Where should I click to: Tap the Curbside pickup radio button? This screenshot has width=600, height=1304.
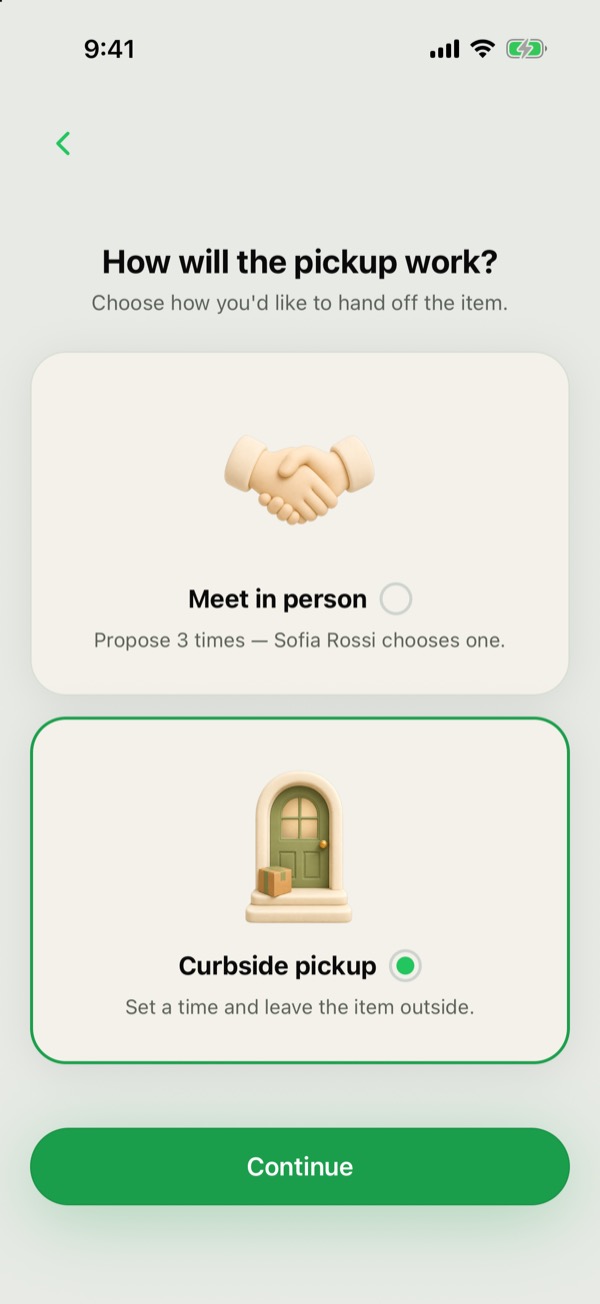[405, 966]
